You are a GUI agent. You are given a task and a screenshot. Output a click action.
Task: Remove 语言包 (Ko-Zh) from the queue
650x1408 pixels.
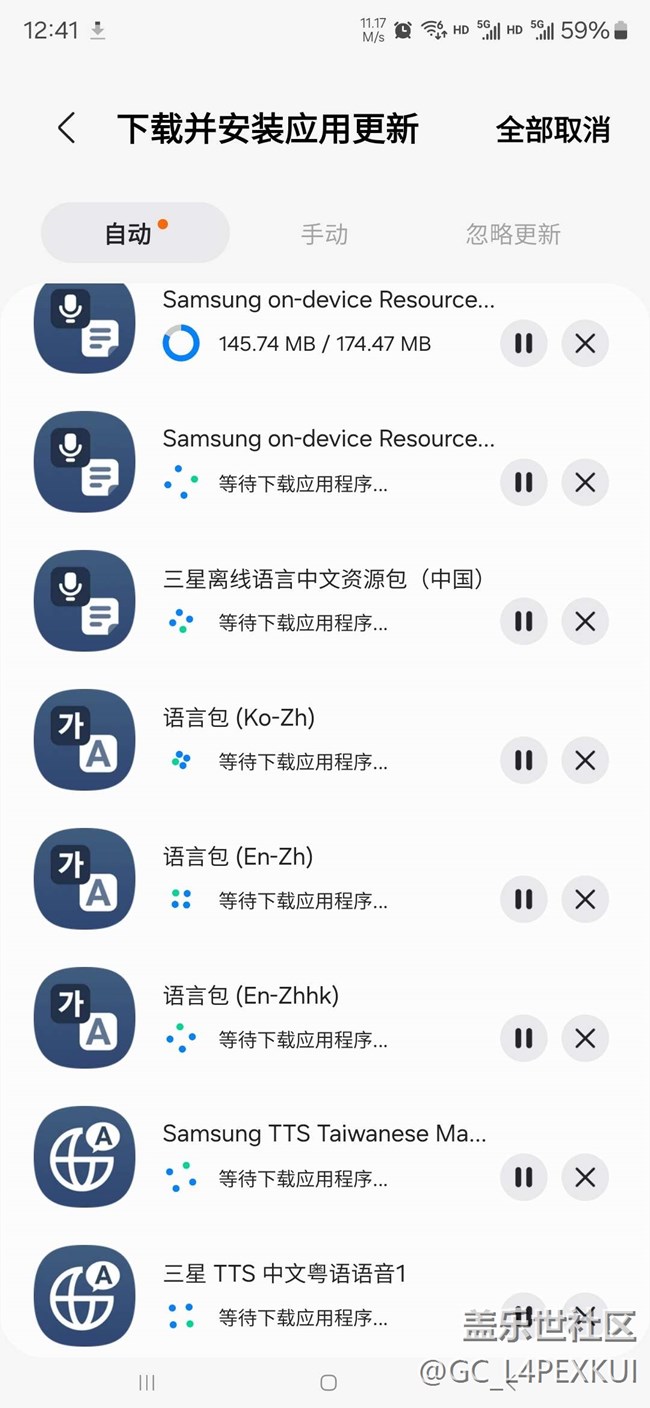(585, 761)
